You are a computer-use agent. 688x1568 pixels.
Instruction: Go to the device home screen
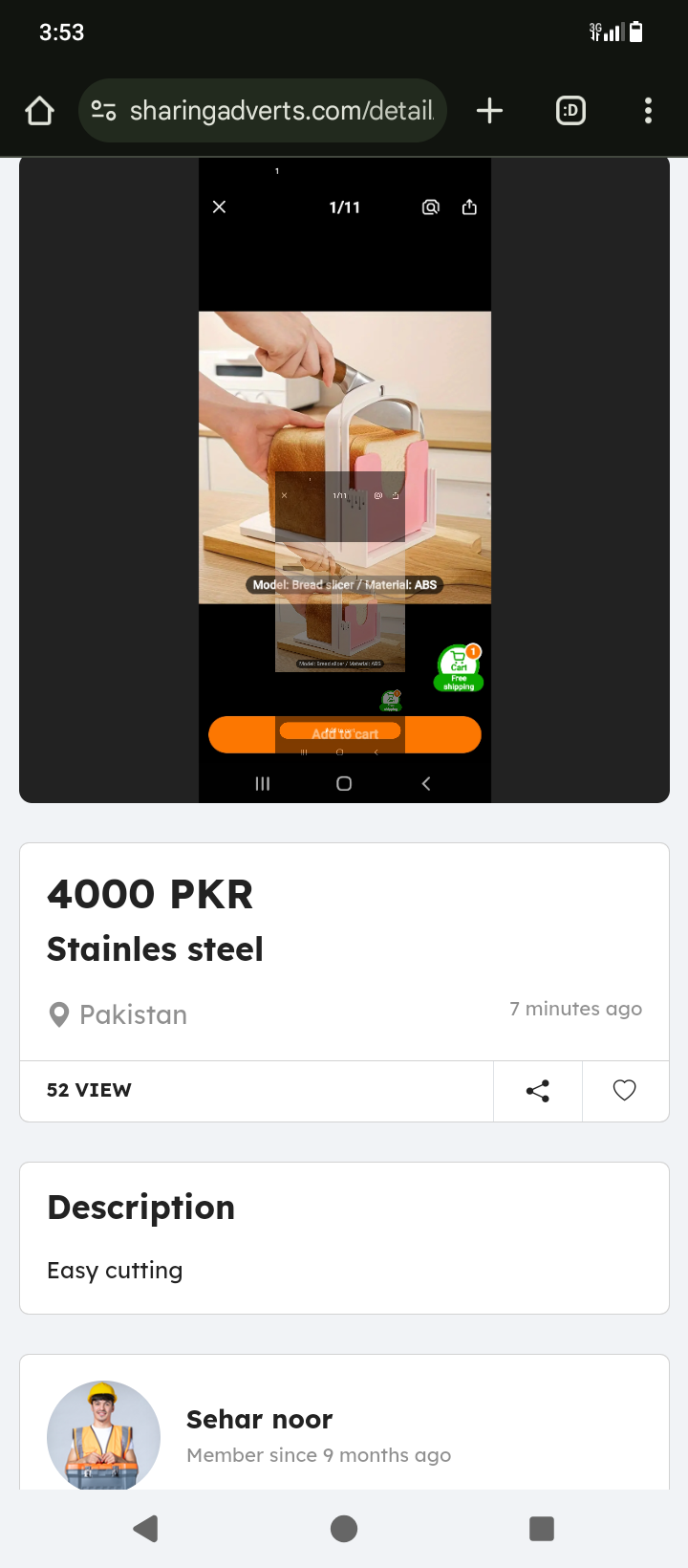click(x=344, y=1529)
